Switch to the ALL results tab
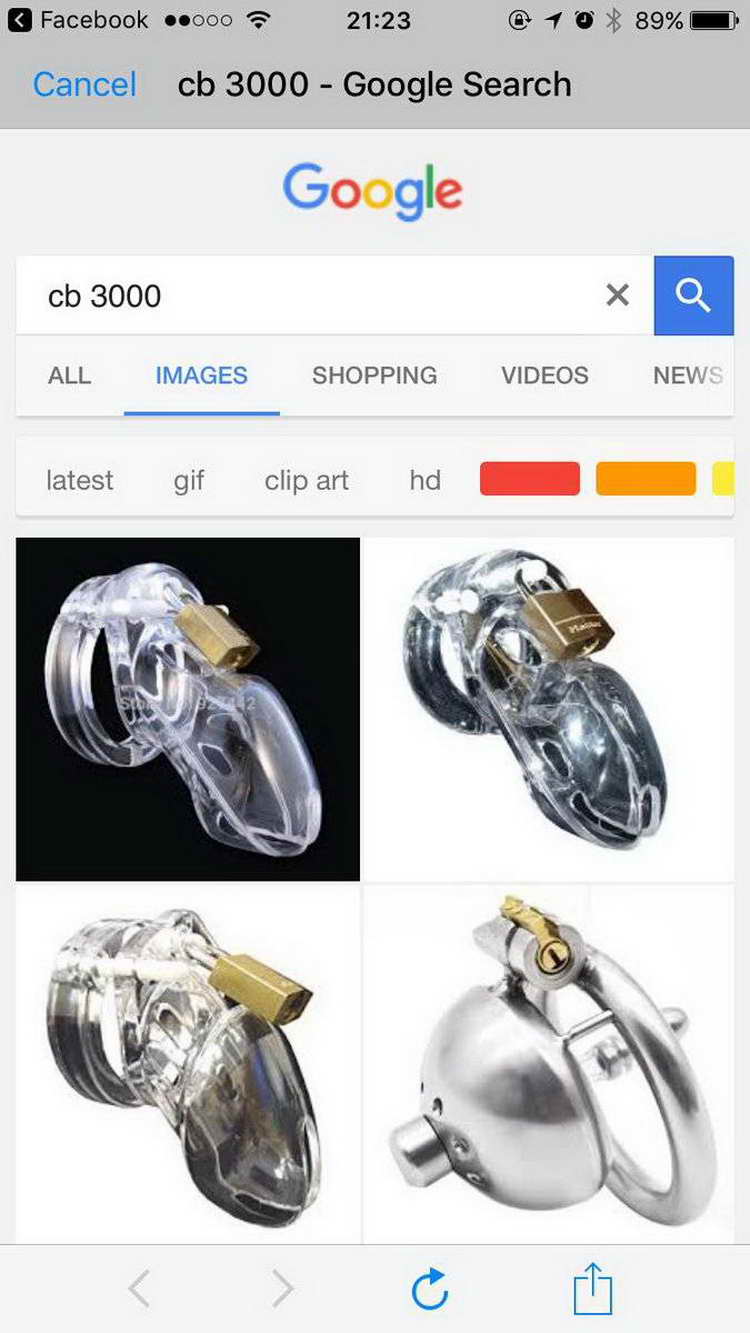The image size is (750, 1333). pyautogui.click(x=69, y=376)
